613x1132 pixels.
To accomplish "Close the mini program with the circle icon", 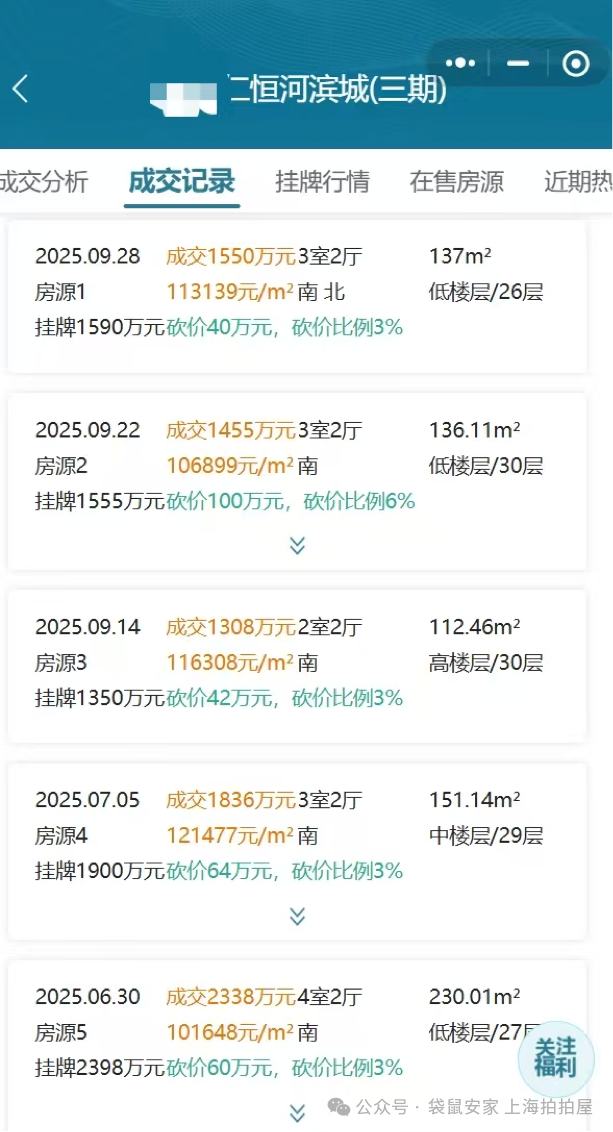I will coord(576,64).
